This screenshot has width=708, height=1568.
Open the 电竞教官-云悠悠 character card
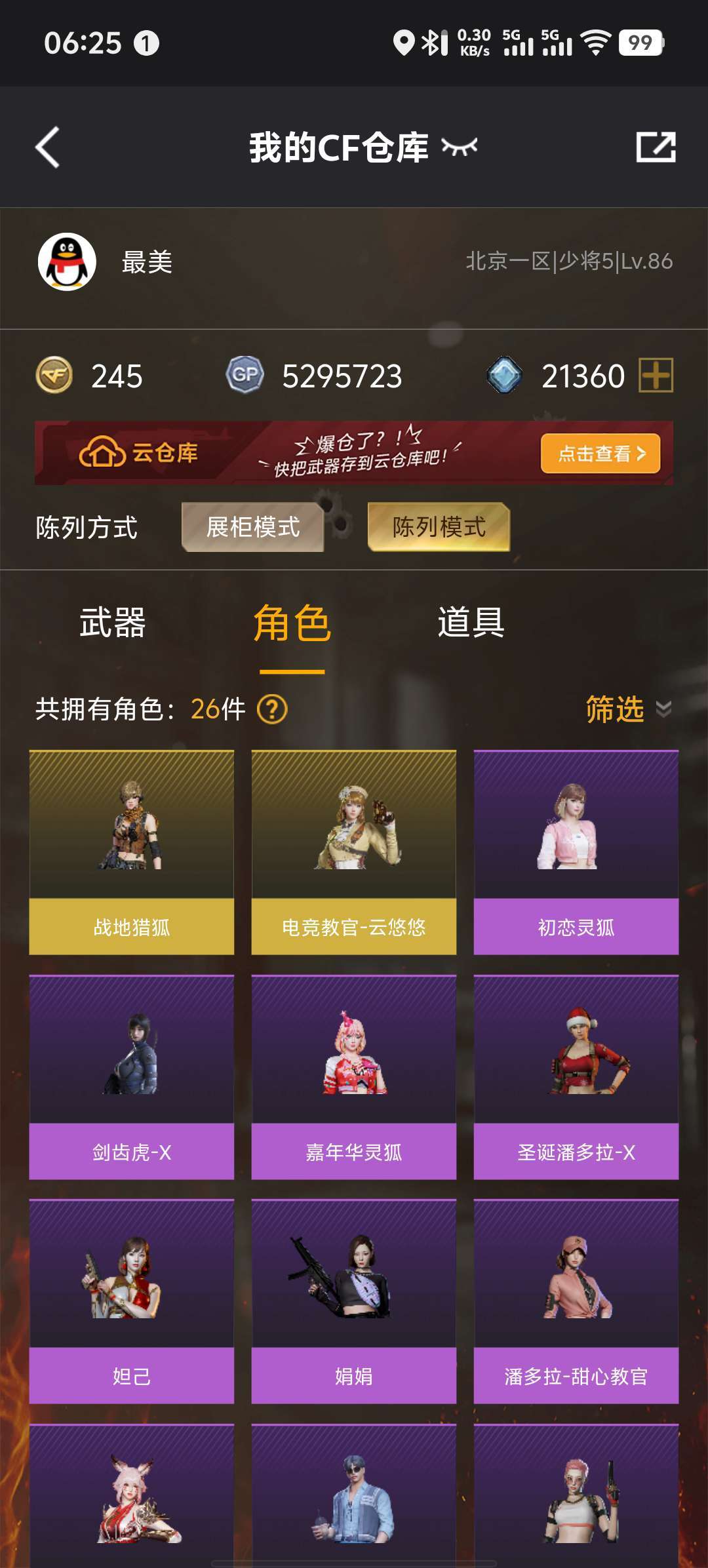(x=354, y=852)
